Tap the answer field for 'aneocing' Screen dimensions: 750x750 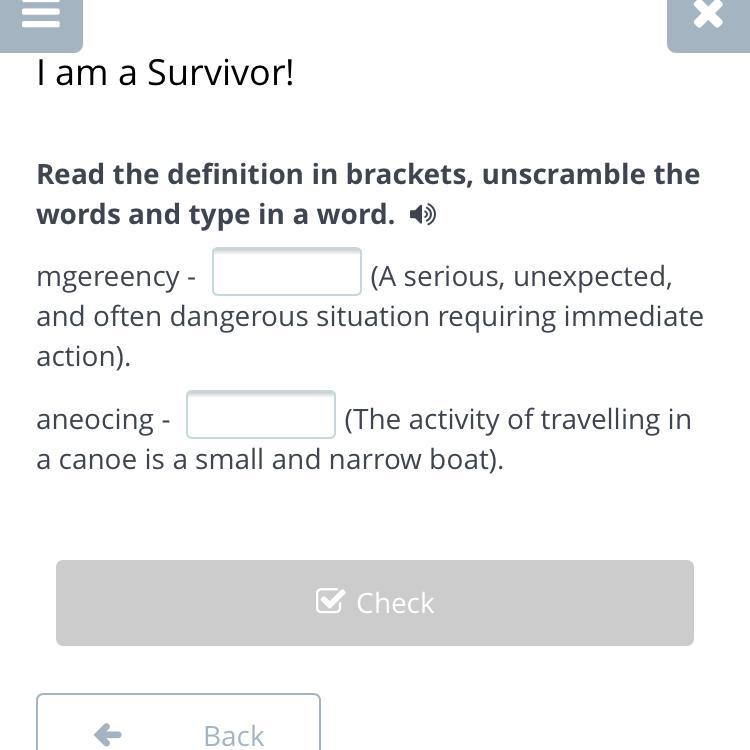261,415
